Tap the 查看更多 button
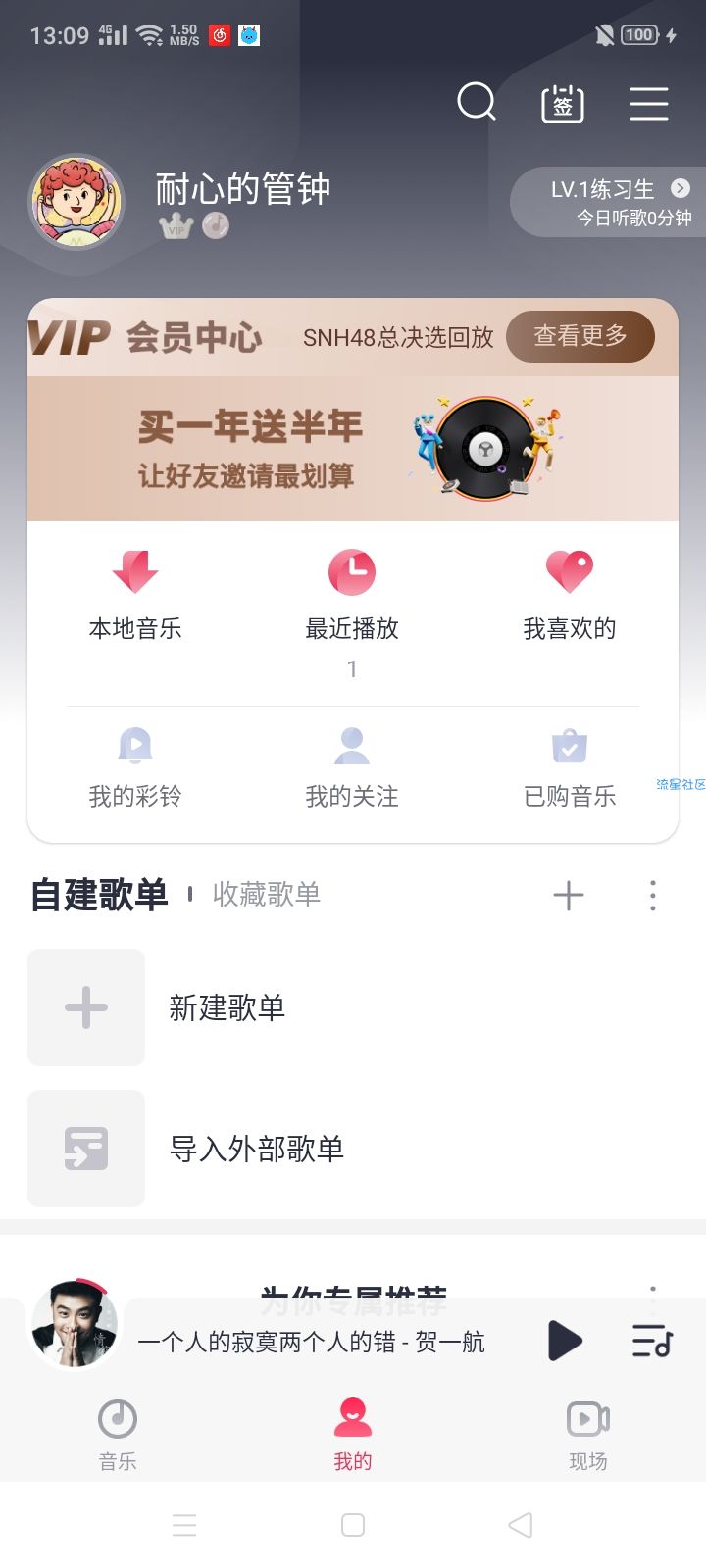Screen dimensions: 706x1568 (580, 336)
